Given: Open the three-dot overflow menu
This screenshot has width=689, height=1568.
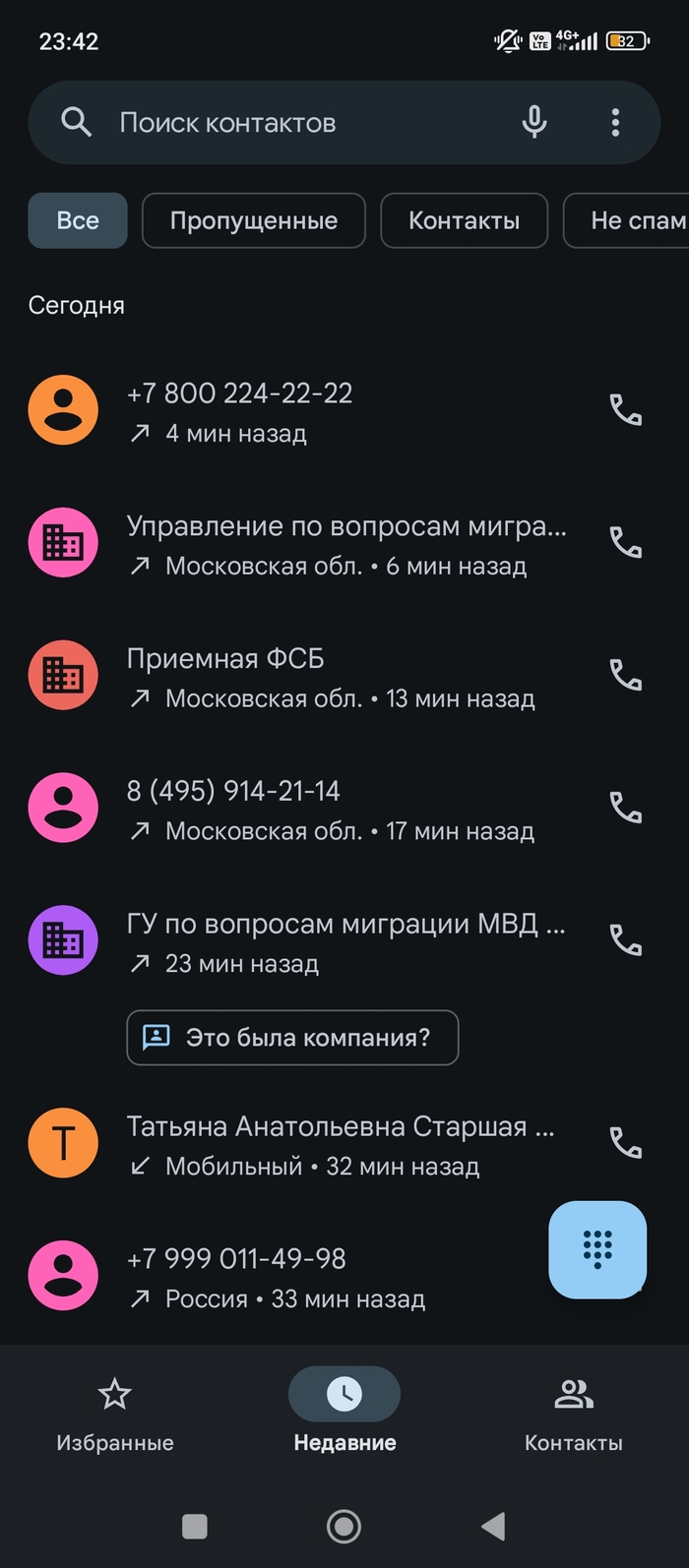Looking at the screenshot, I should click(x=615, y=122).
